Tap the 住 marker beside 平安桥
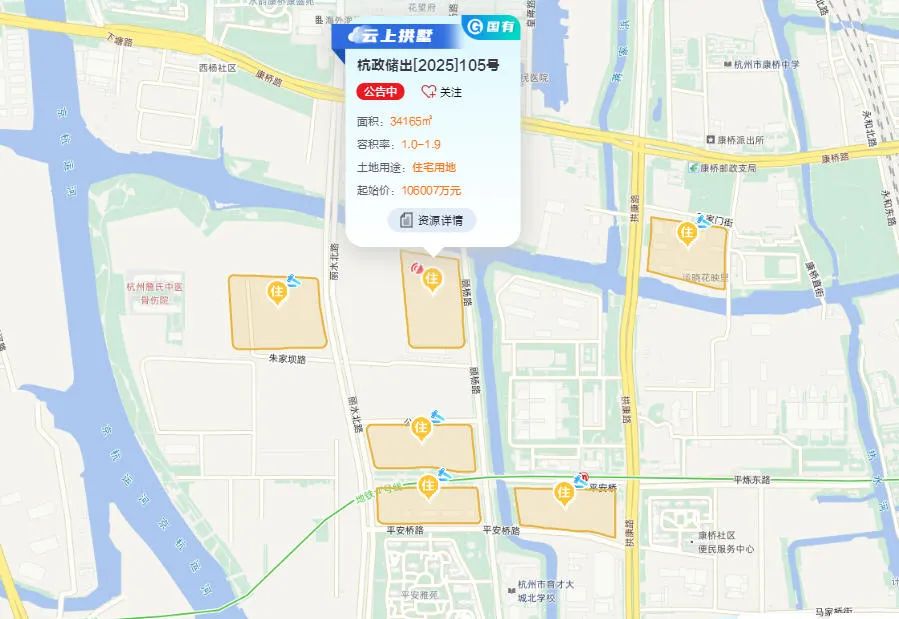This screenshot has width=899, height=619. 563,492
